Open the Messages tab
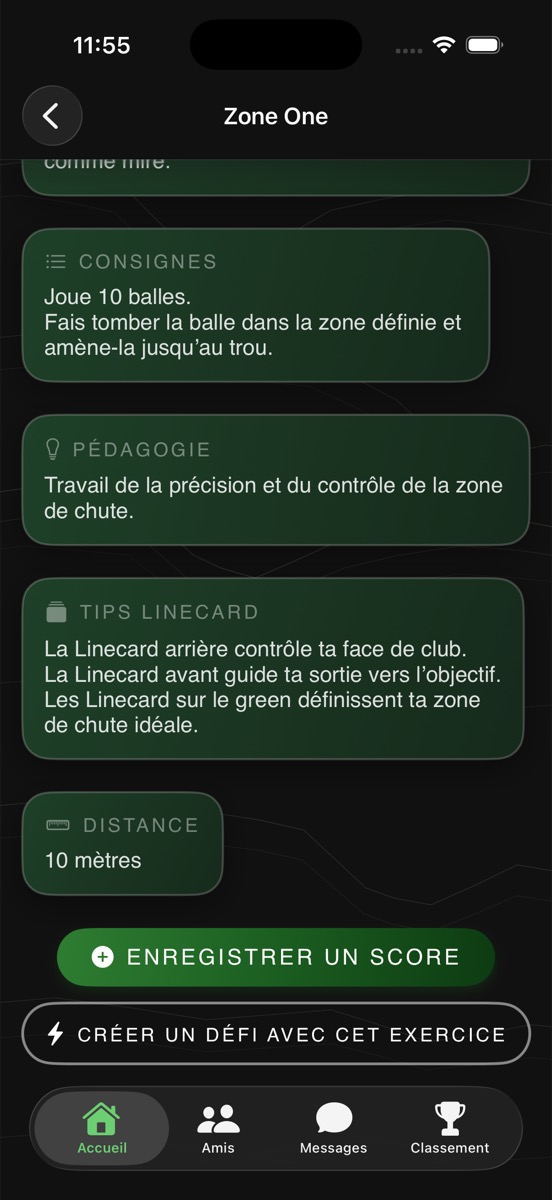This screenshot has width=552, height=1200. point(333,1128)
